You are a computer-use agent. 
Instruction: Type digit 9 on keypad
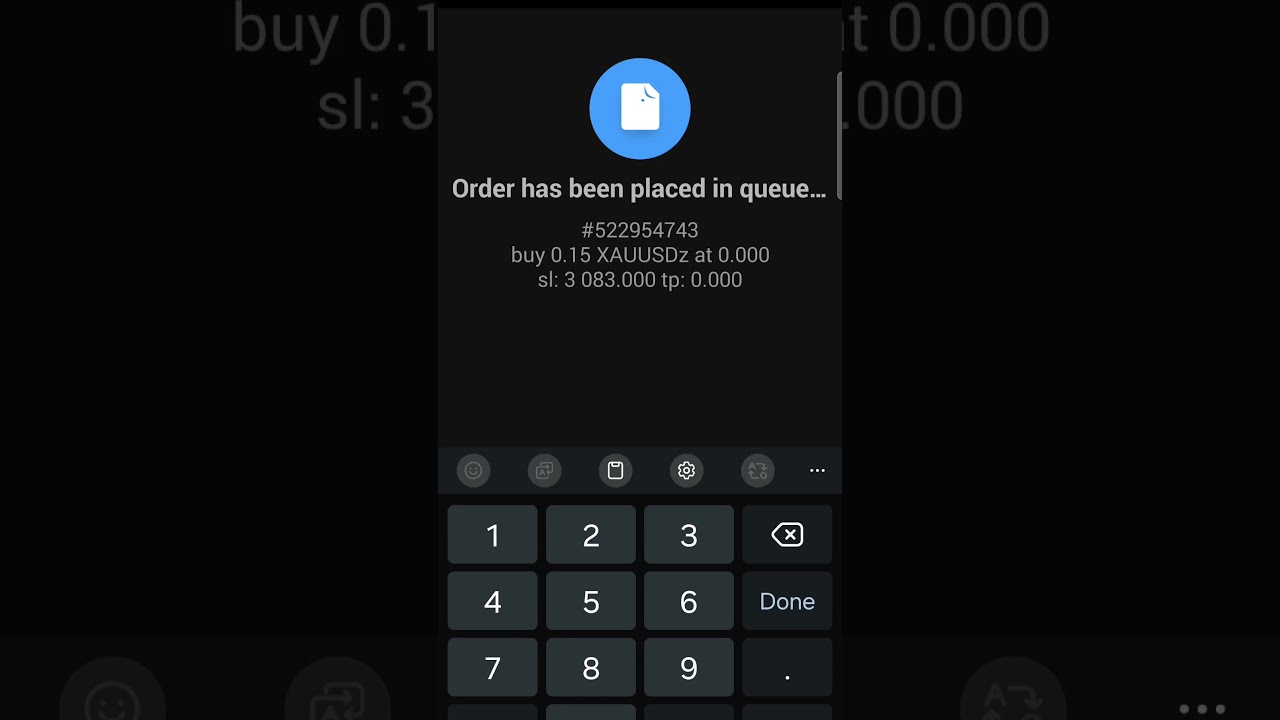point(689,667)
